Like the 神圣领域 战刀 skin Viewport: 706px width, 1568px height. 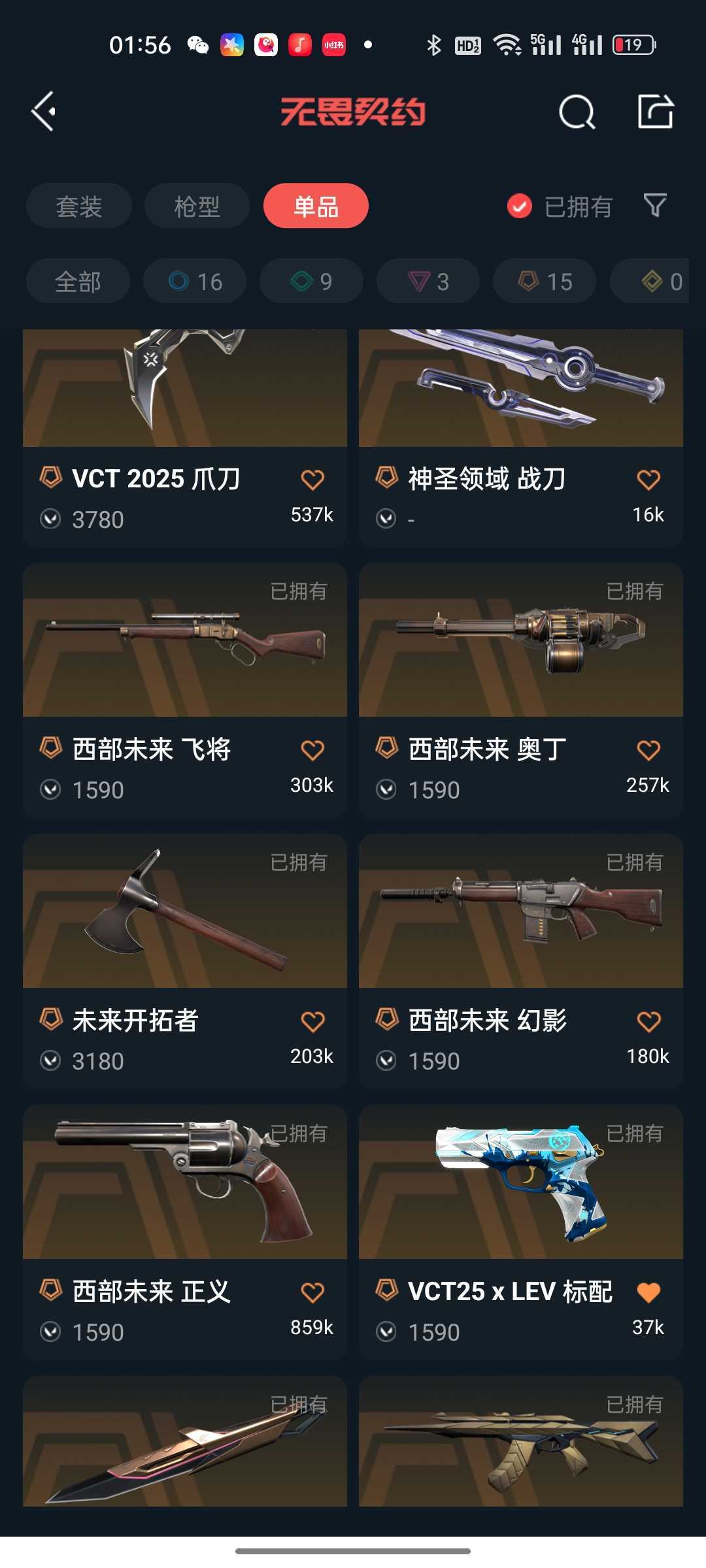pos(648,480)
